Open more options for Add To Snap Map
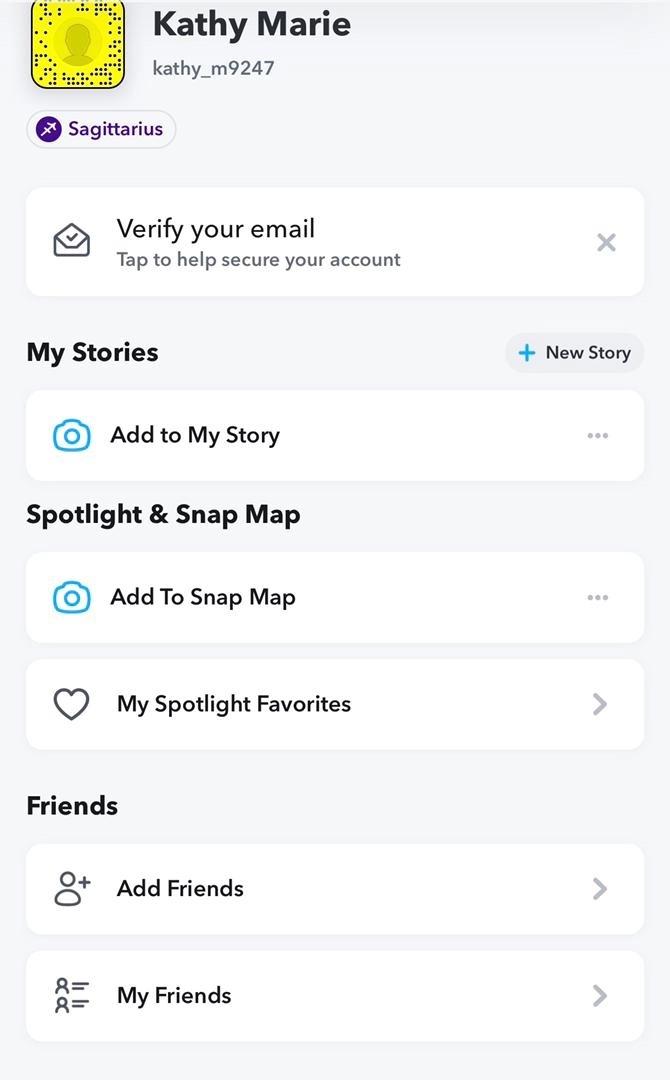The width and height of the screenshot is (670, 1080). click(598, 597)
